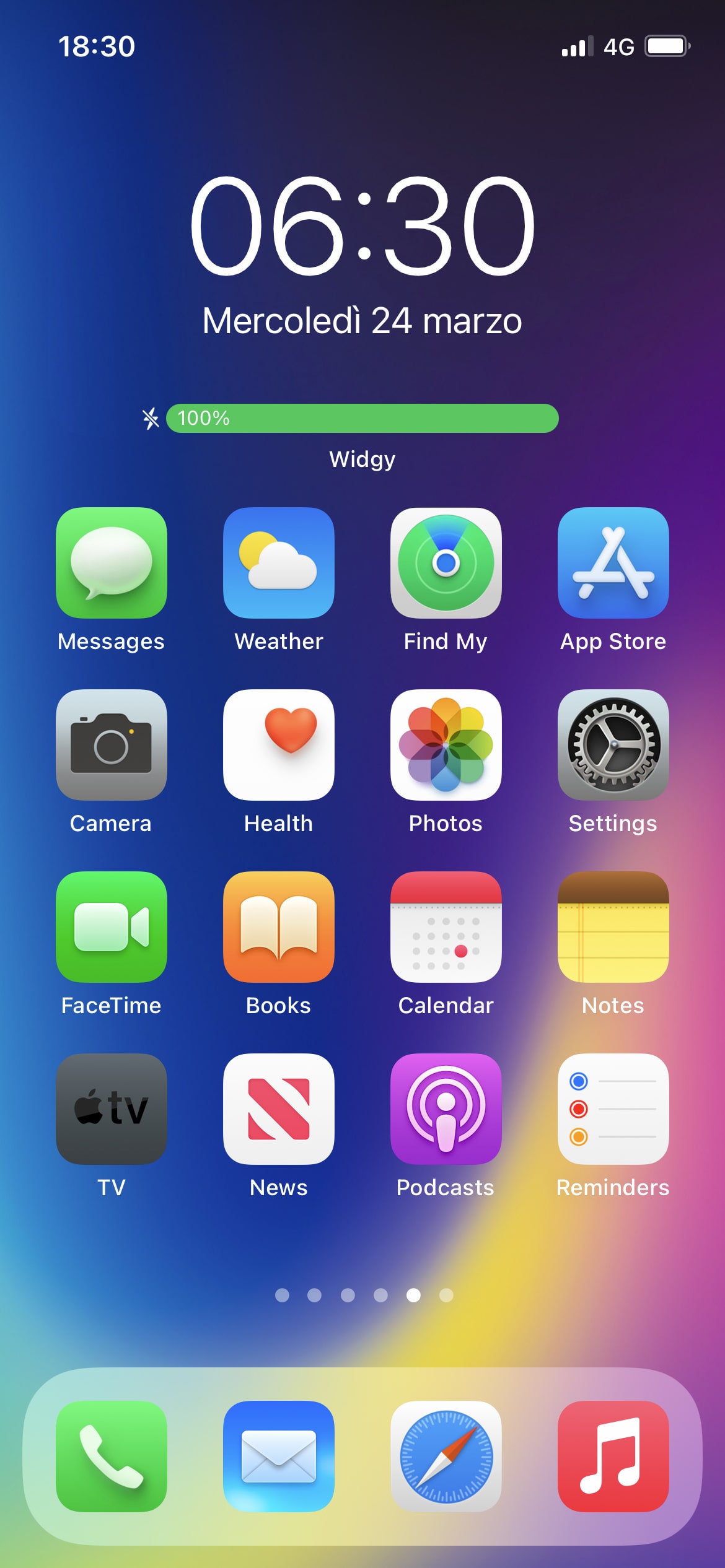This screenshot has height=1568, width=725.
Task: Launch the Camera app
Action: tap(112, 744)
